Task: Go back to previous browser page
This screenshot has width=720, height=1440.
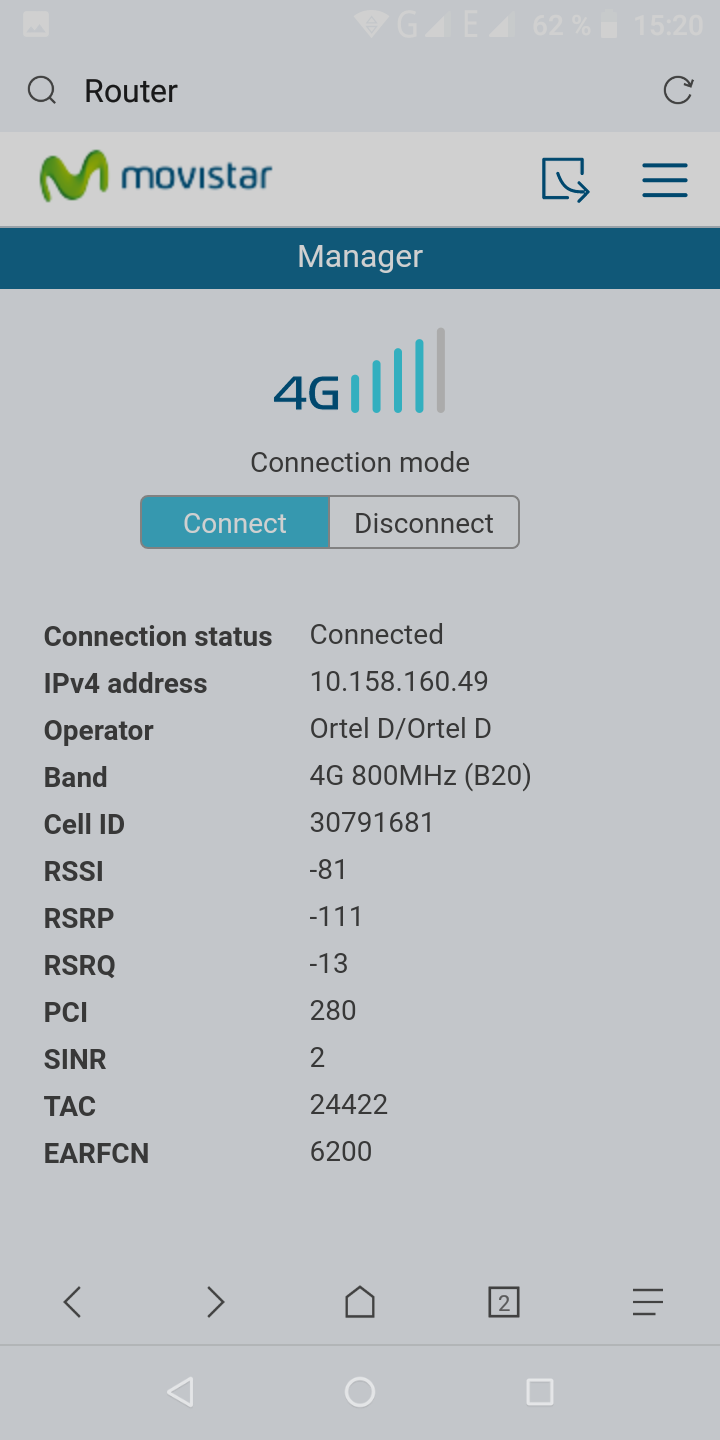Action: coord(72,1302)
